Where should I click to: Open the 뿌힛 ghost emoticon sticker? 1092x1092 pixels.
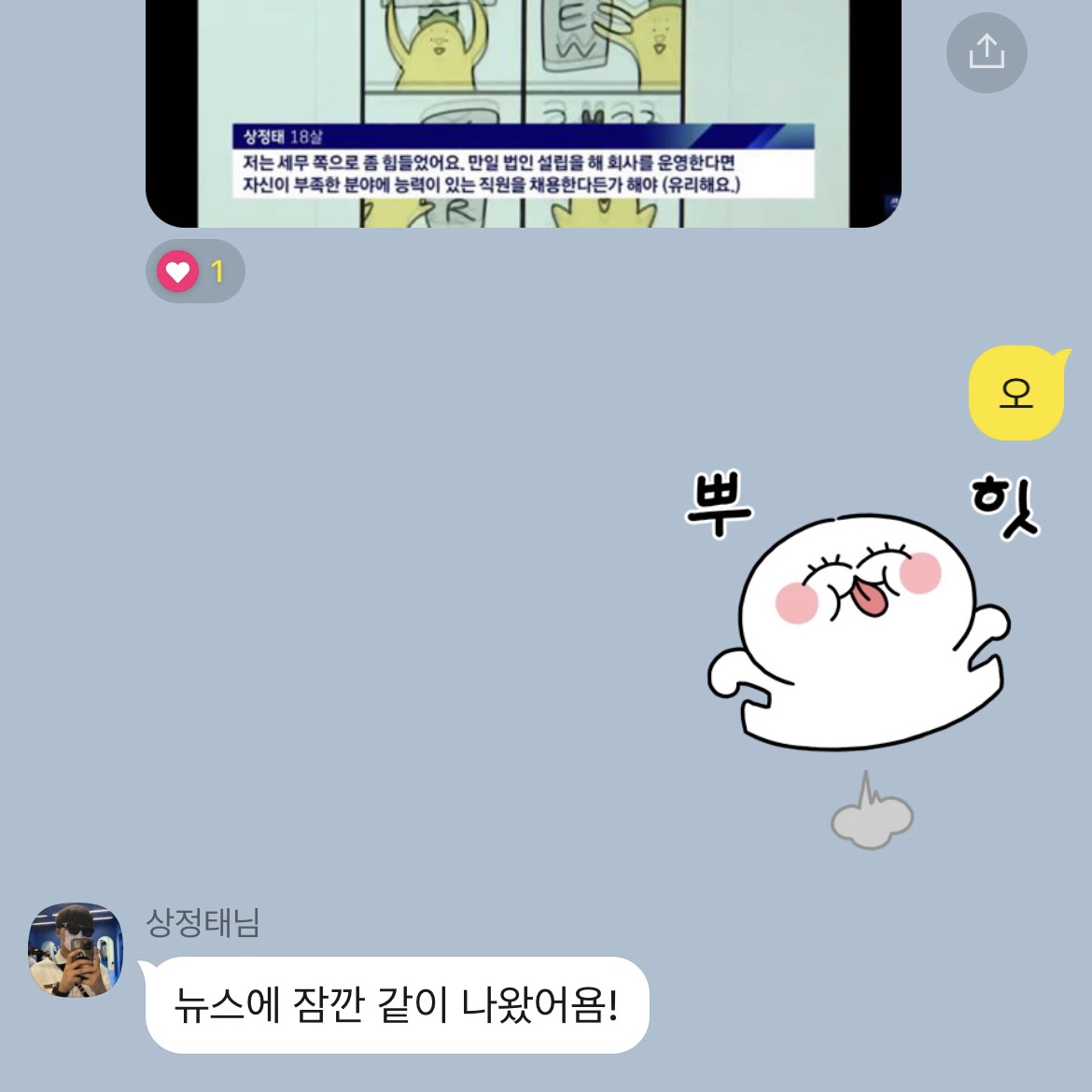click(x=859, y=644)
